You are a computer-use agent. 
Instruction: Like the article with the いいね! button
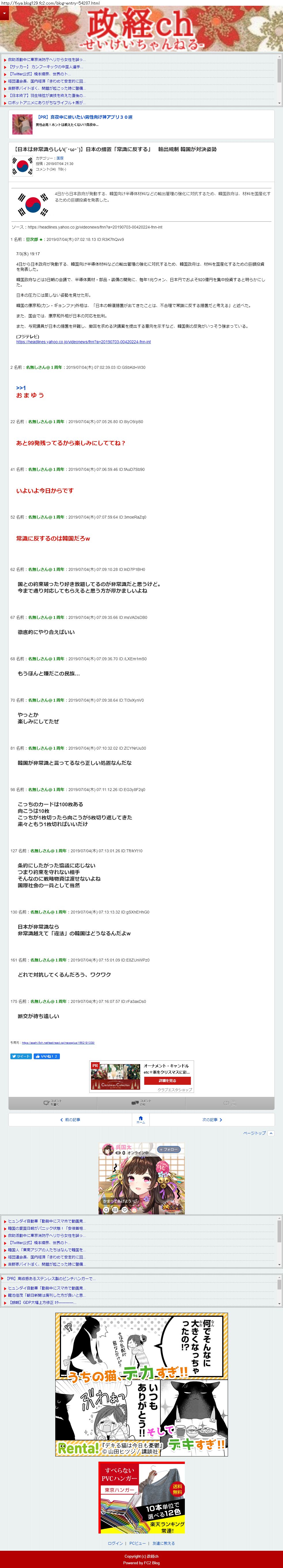click(x=46, y=1056)
